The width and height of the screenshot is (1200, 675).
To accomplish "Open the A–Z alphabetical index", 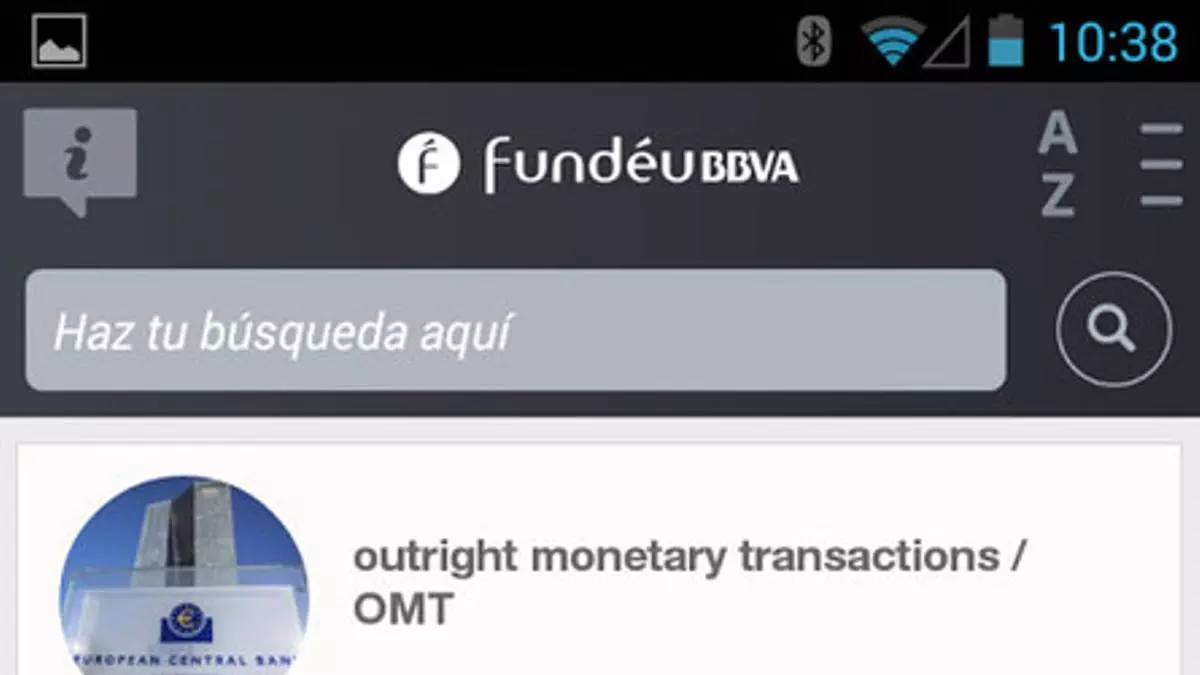I will [1057, 164].
